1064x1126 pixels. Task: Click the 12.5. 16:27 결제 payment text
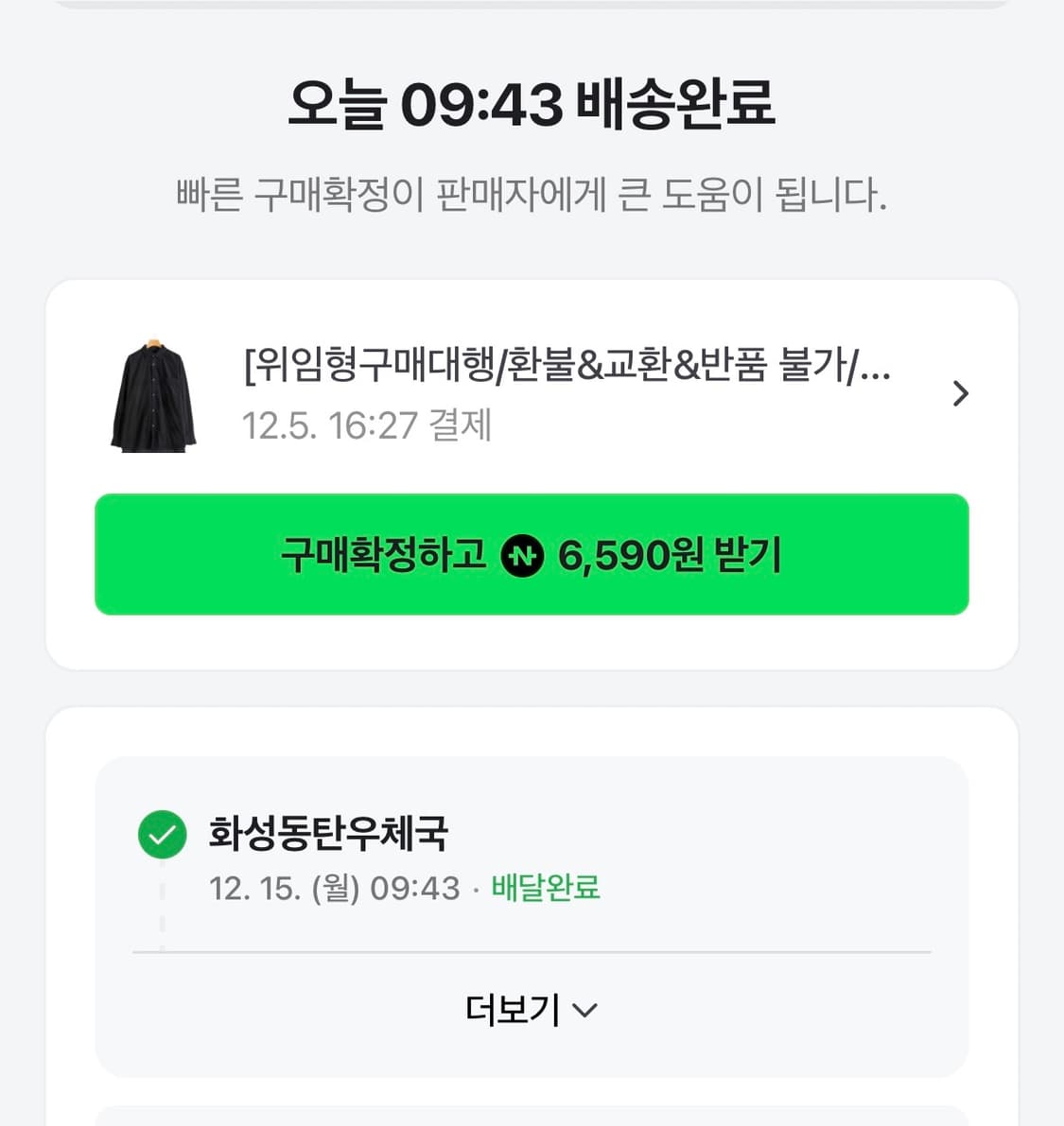click(367, 427)
